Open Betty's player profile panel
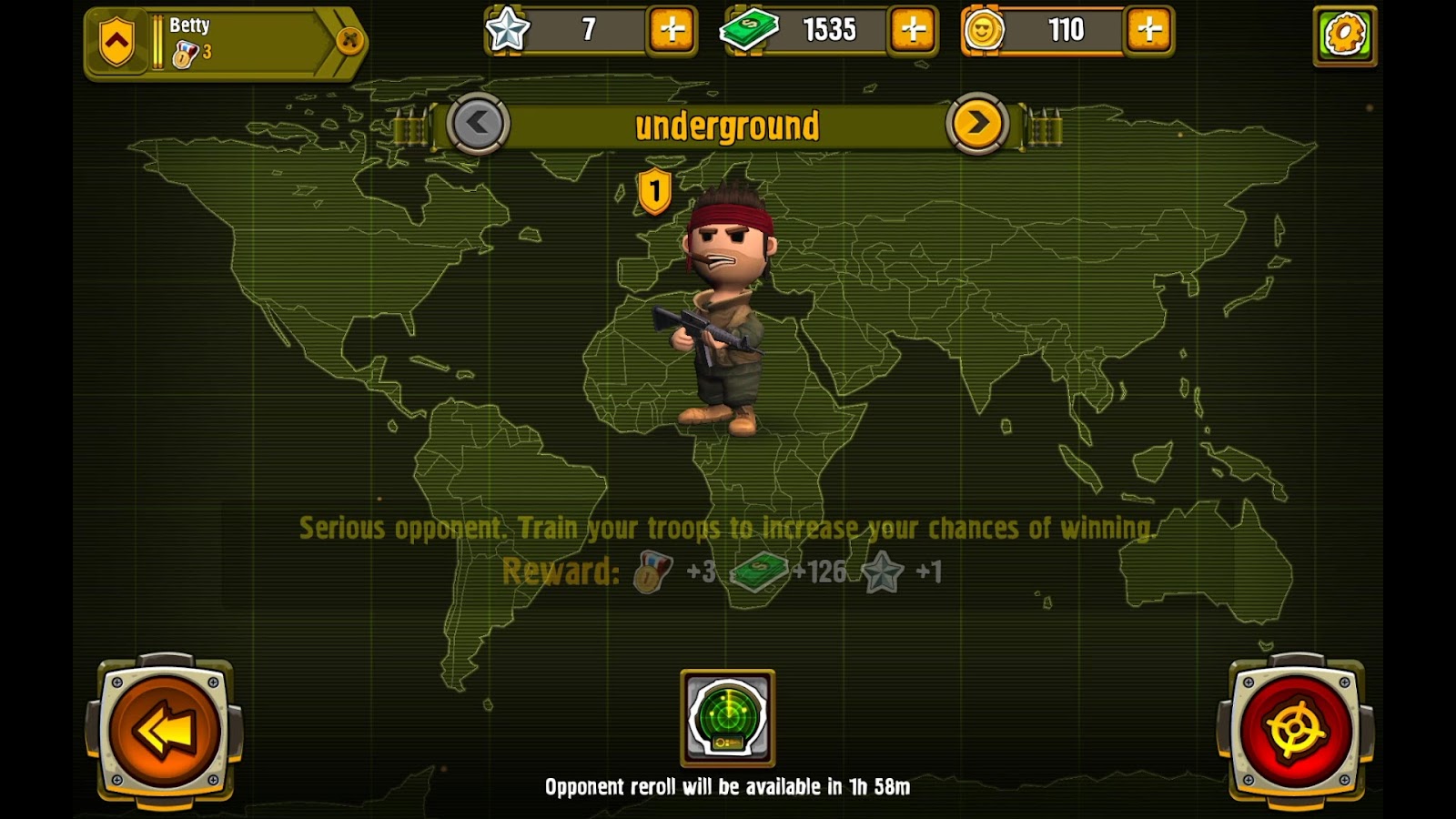 click(218, 41)
